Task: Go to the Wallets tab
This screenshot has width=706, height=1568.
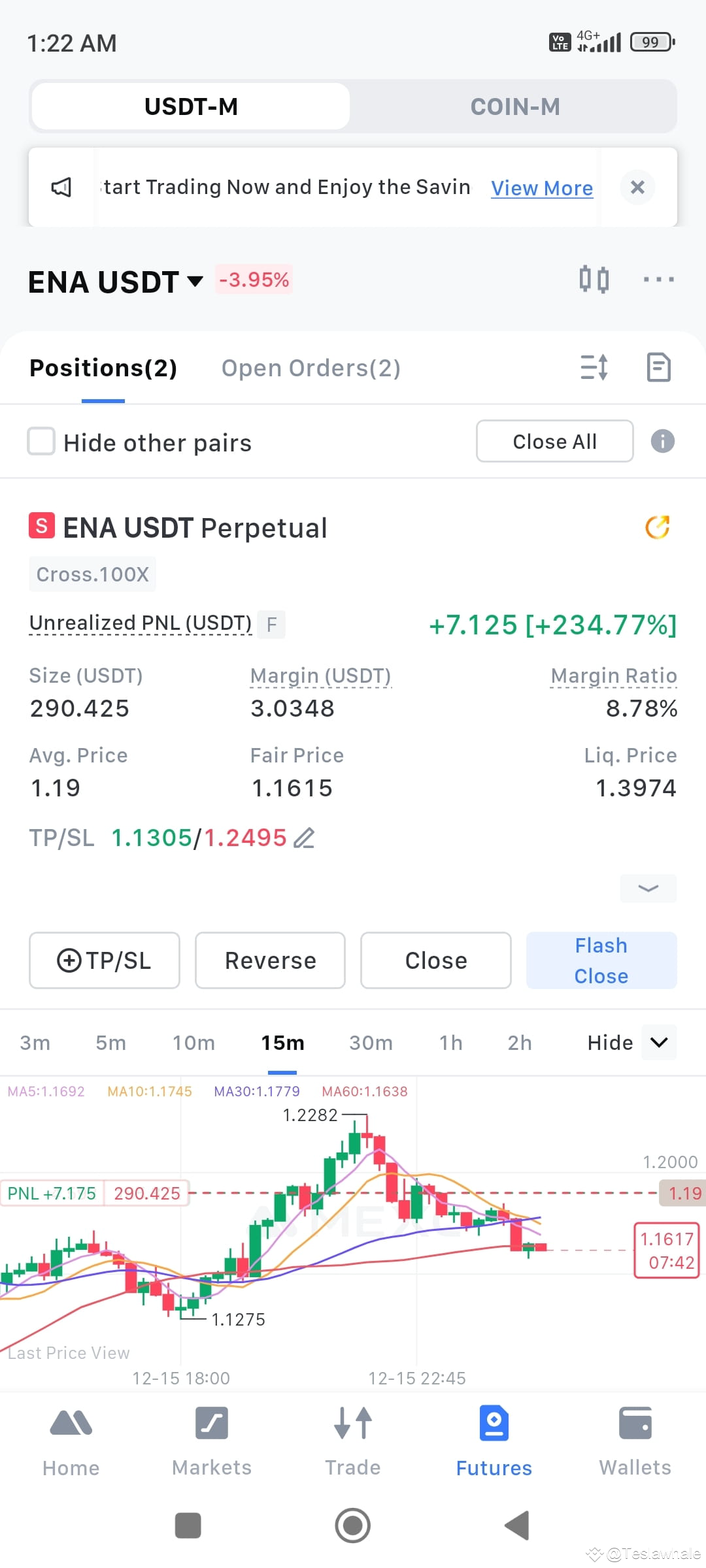Action: pyautogui.click(x=635, y=1441)
